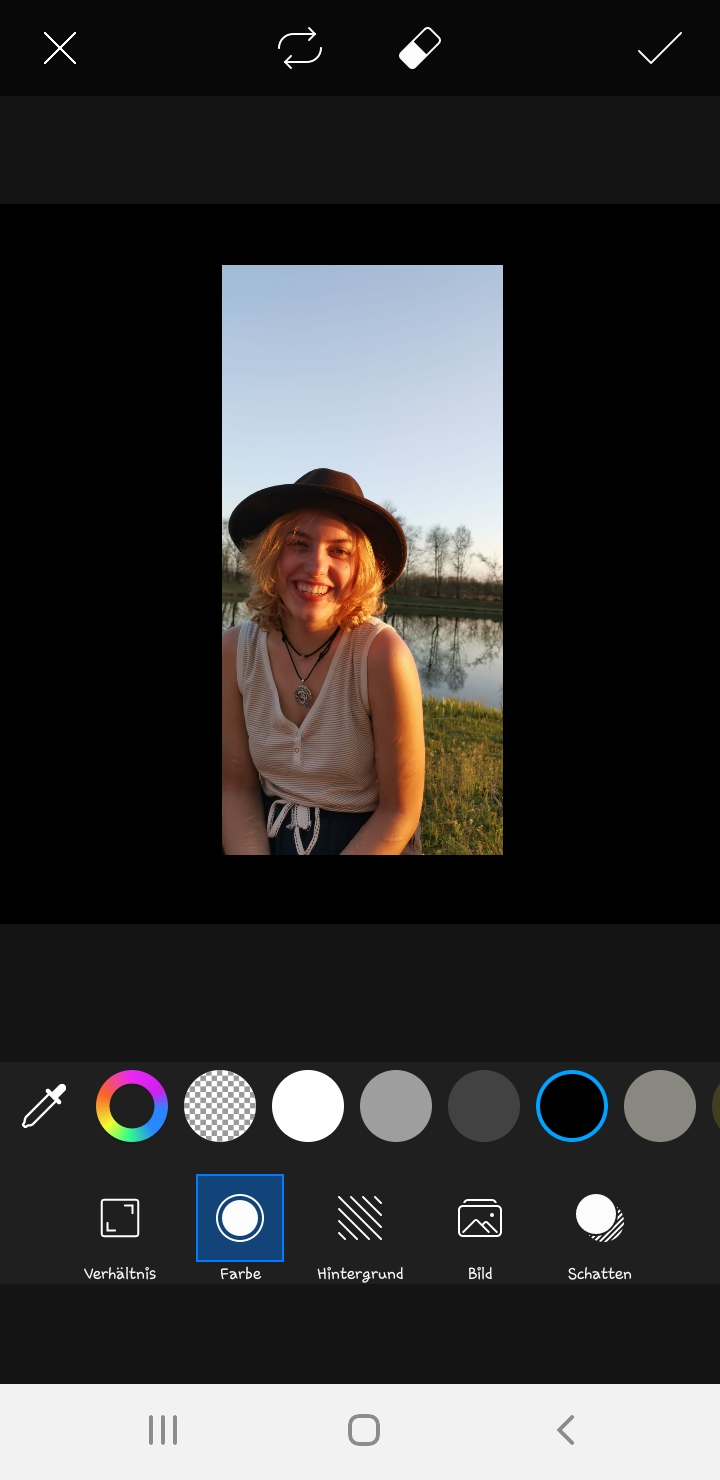
Task: Go back using the system back button
Action: pyautogui.click(x=566, y=1430)
